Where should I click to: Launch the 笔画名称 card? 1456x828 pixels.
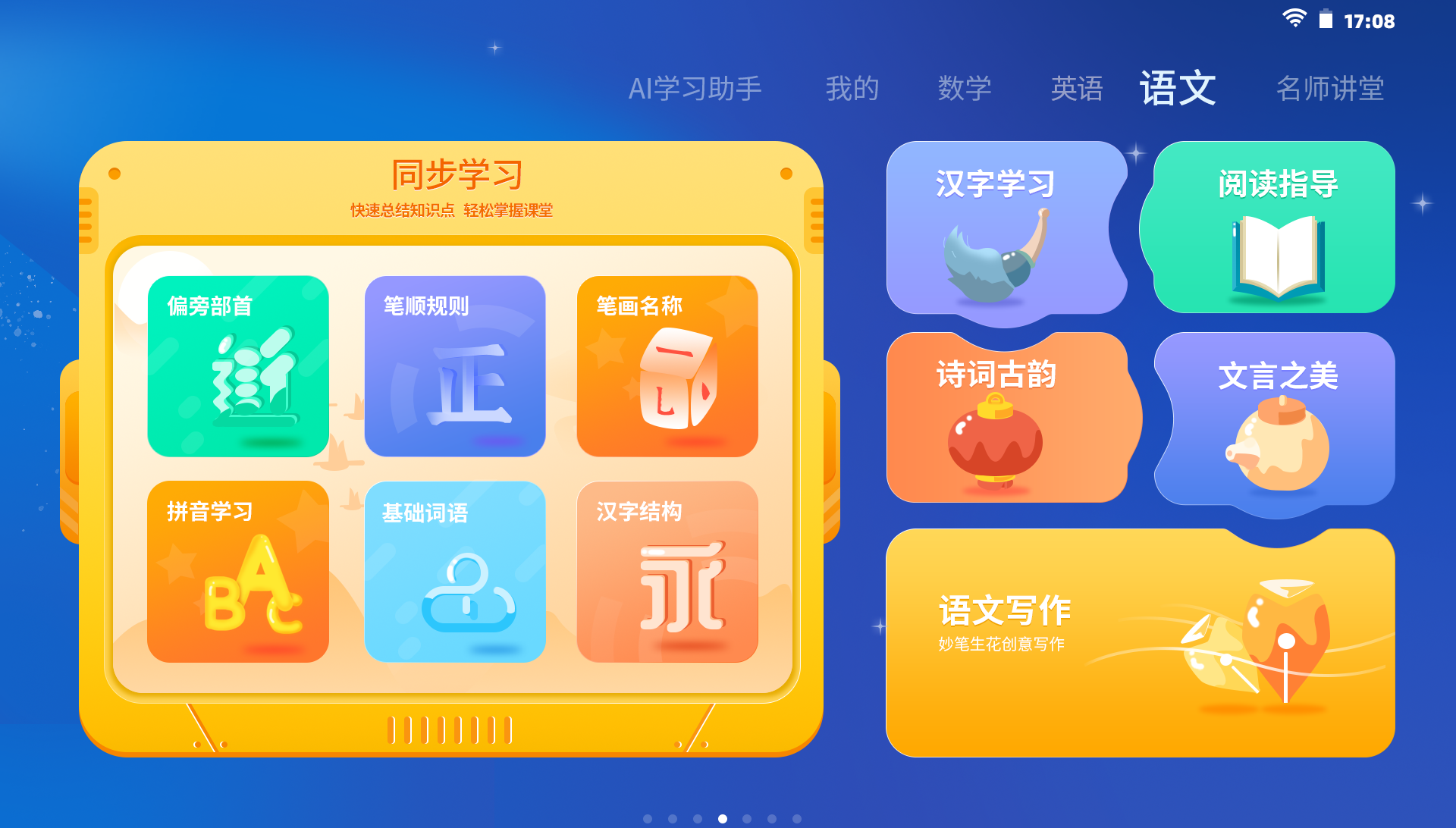(x=667, y=366)
